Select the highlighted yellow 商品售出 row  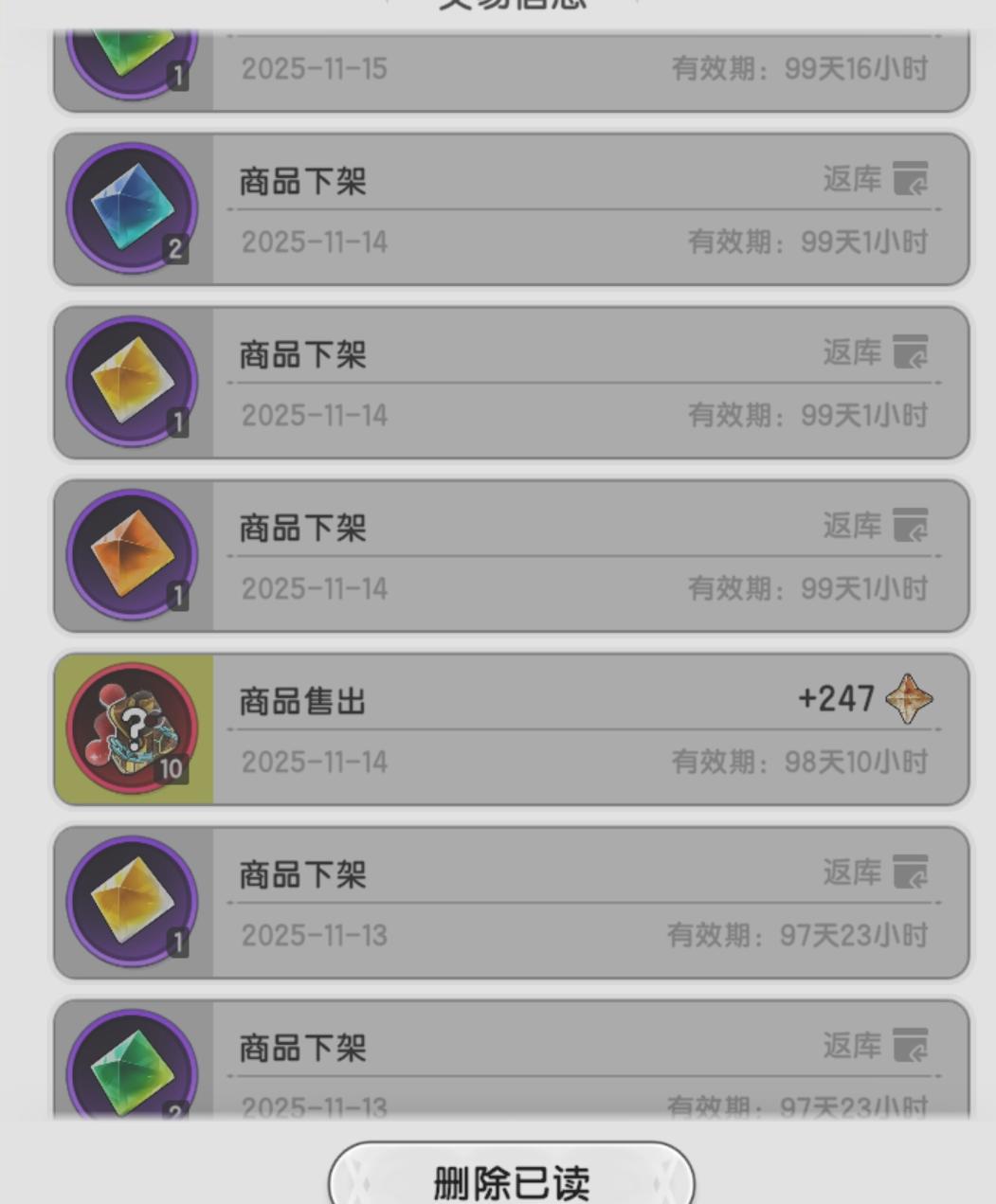point(512,729)
